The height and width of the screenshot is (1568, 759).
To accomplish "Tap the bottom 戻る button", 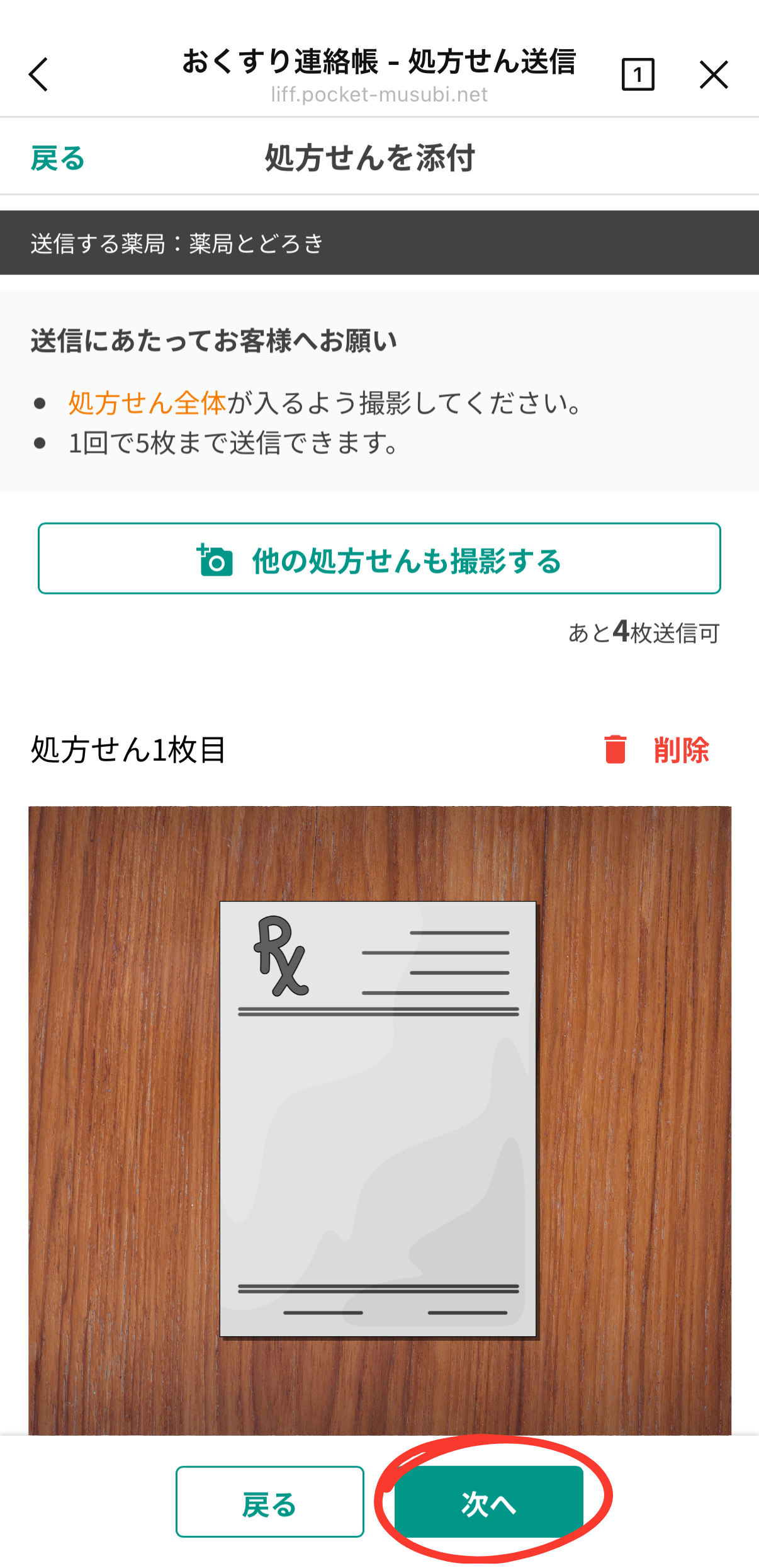I will (270, 1502).
